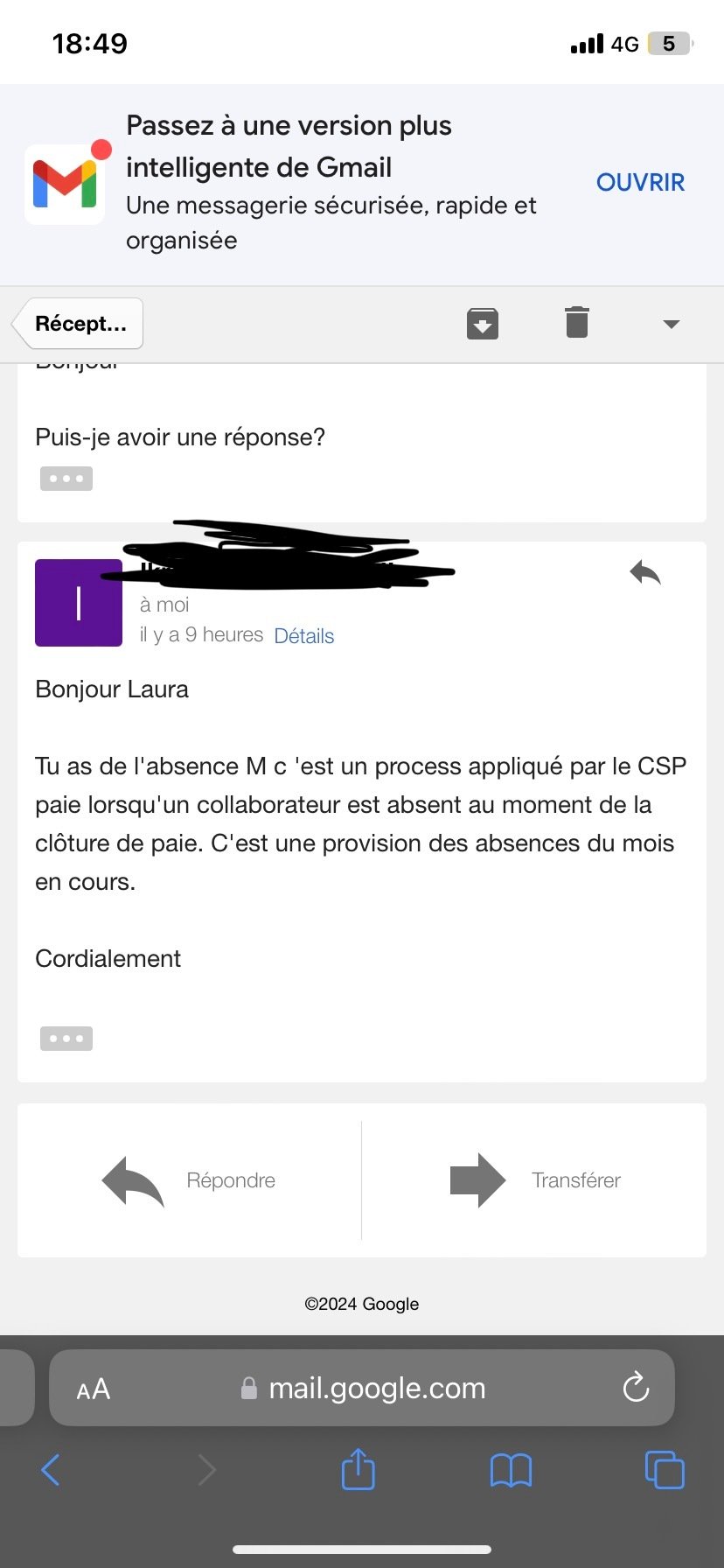724x1568 pixels.
Task: Reload the mail.google.com page
Action: point(636,1387)
